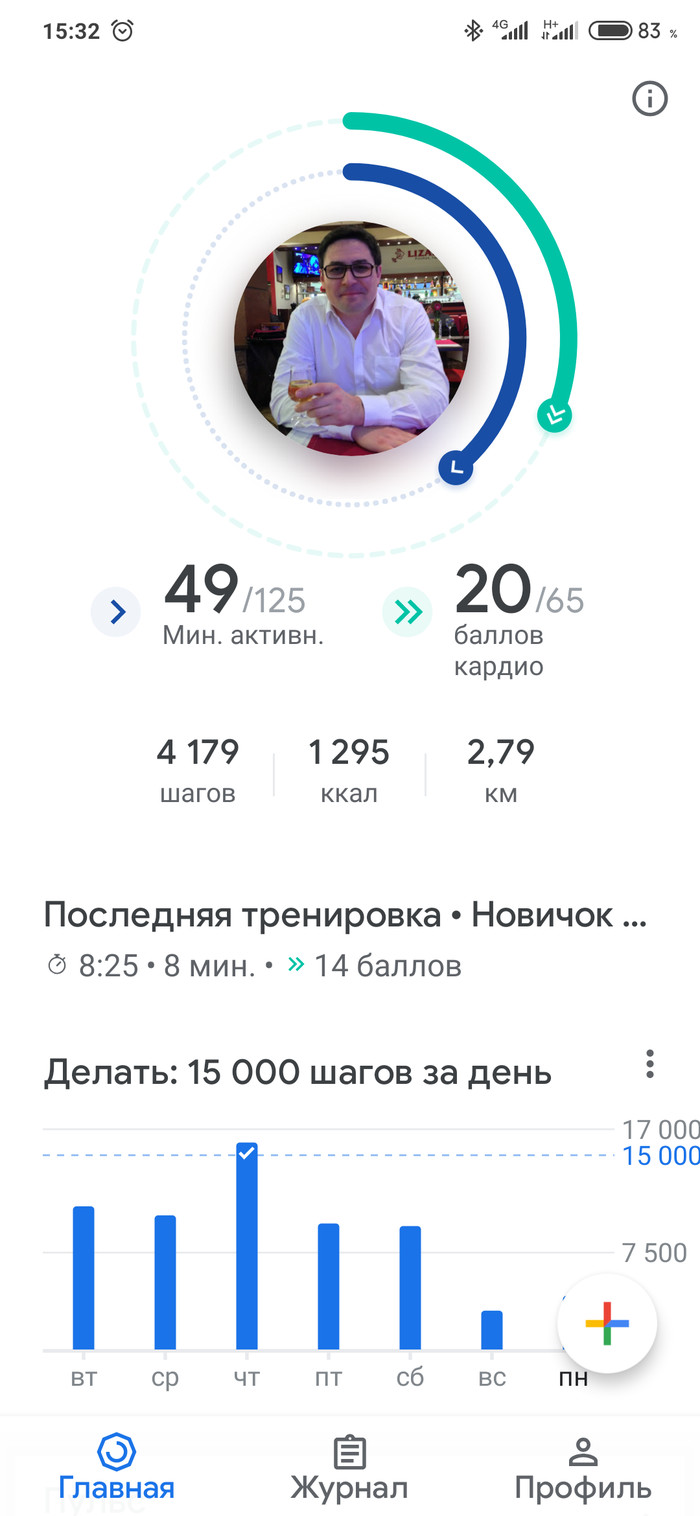
Task: Open the 4 179 steps statistic
Action: (198, 771)
